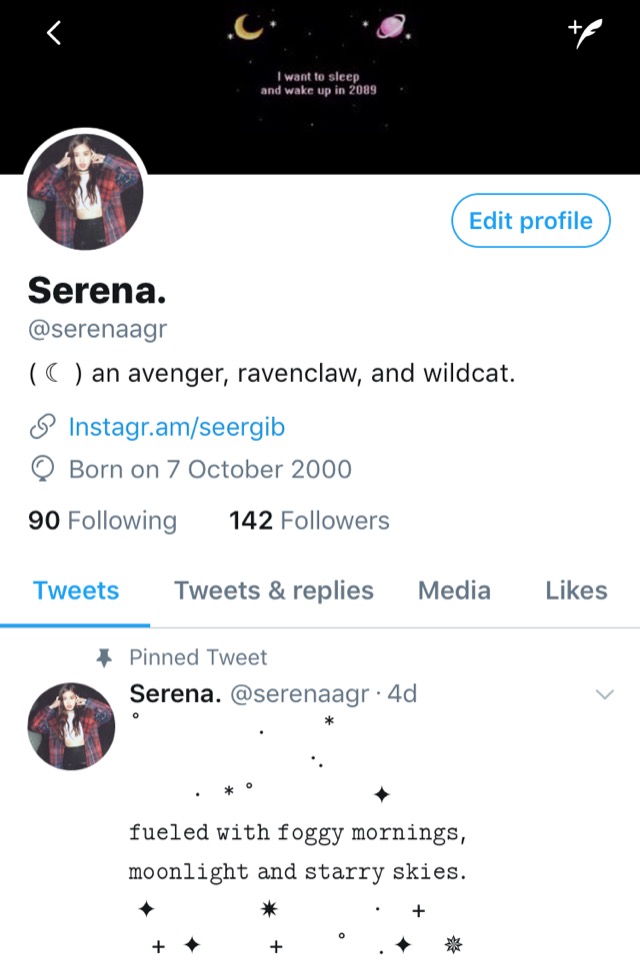640x960 pixels.
Task: Tap the Edit profile button
Action: click(530, 221)
